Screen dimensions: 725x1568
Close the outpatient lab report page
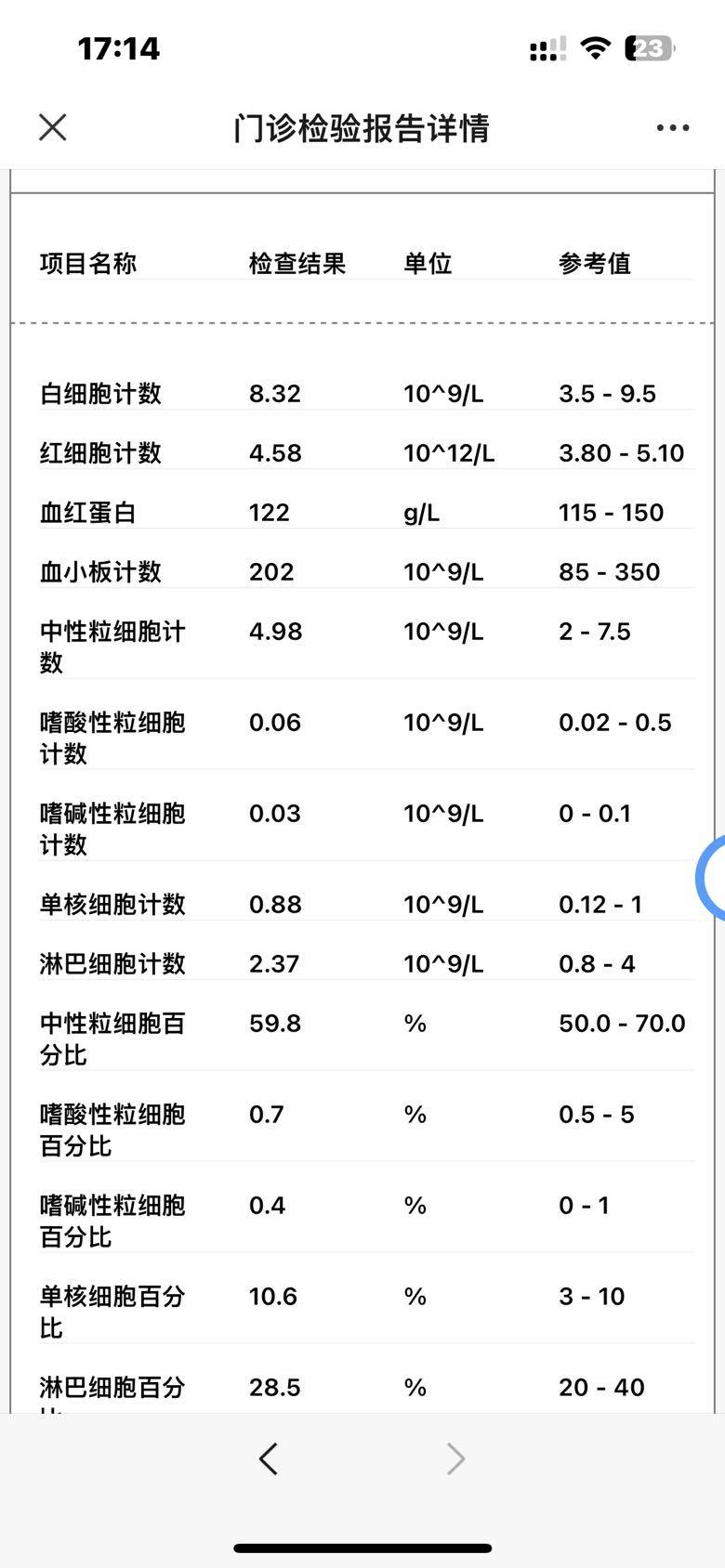pos(53,127)
